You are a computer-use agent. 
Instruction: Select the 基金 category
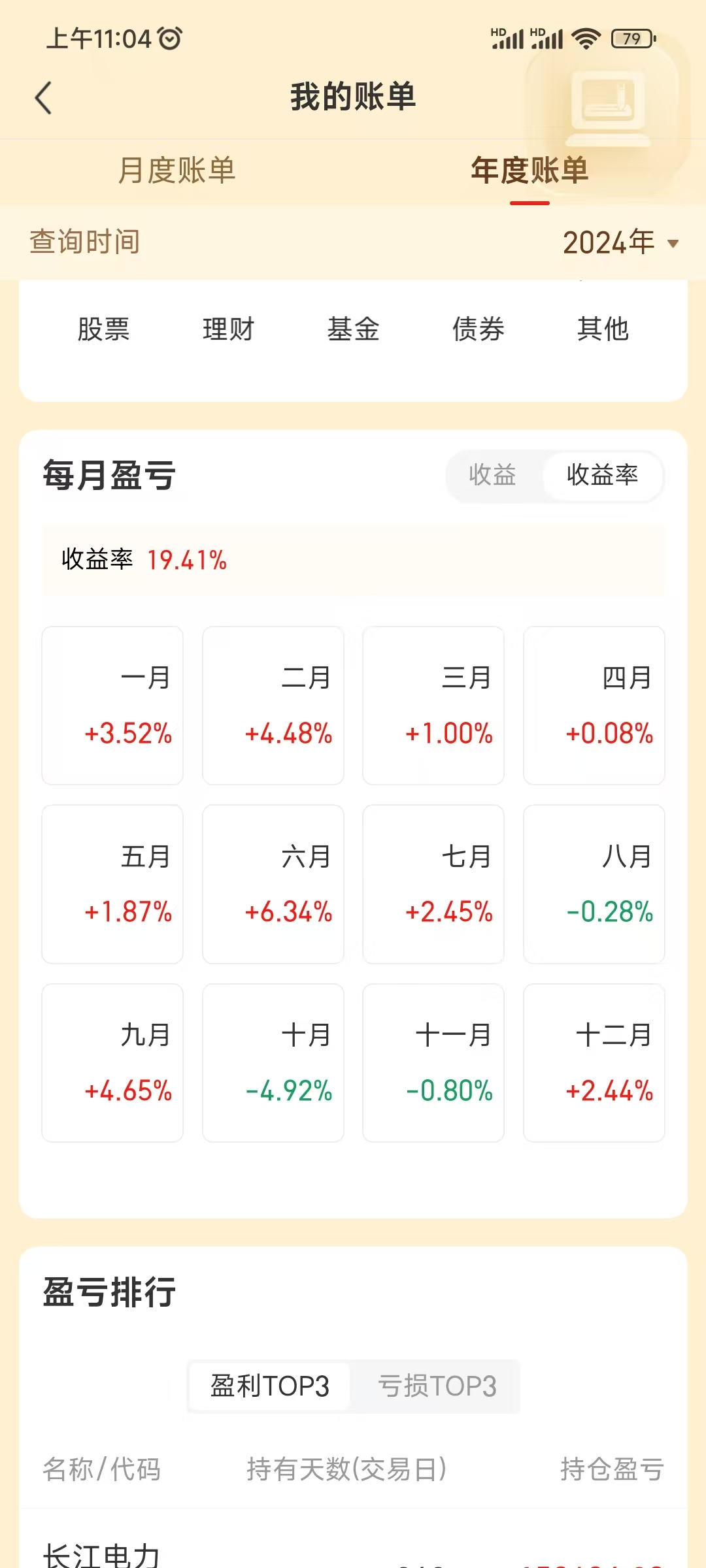(x=353, y=329)
